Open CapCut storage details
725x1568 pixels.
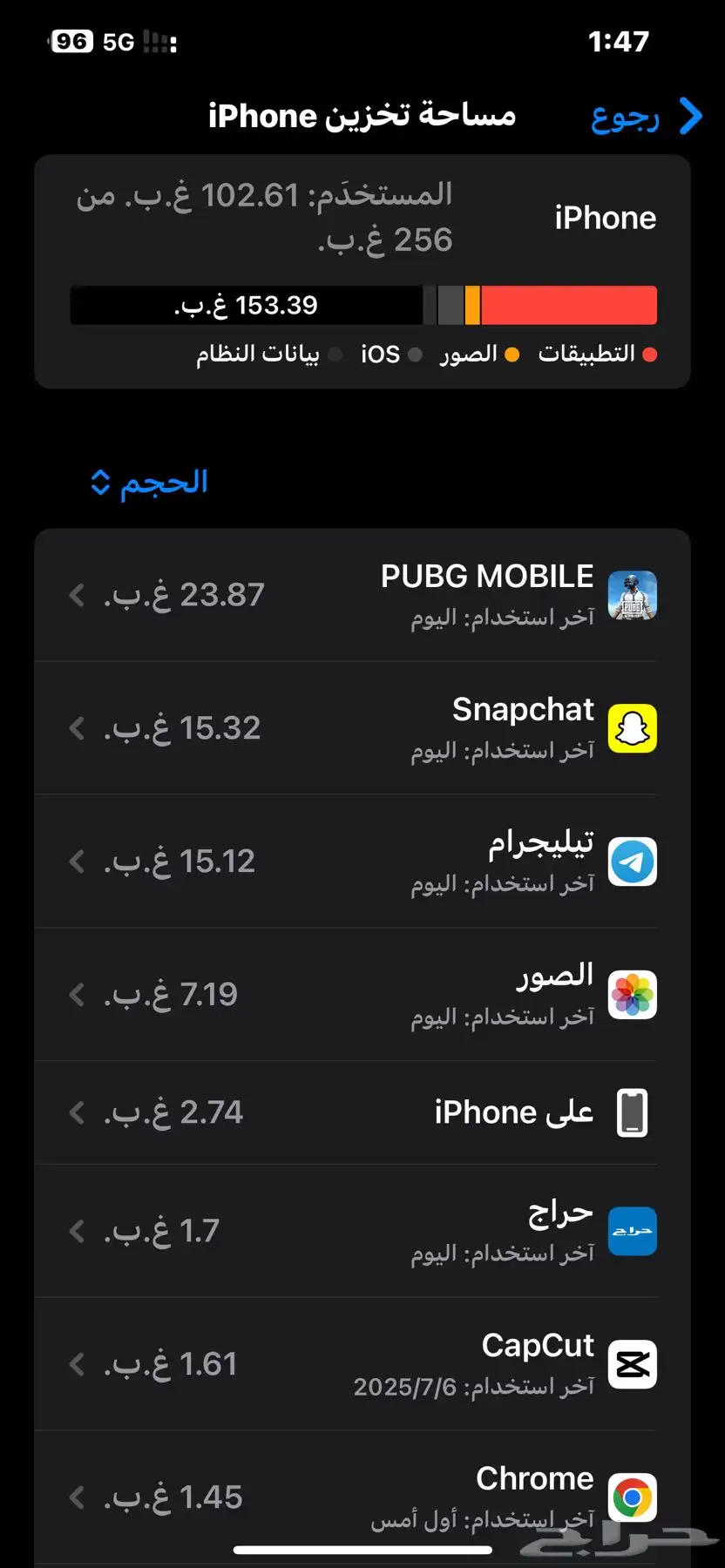tap(362, 1364)
